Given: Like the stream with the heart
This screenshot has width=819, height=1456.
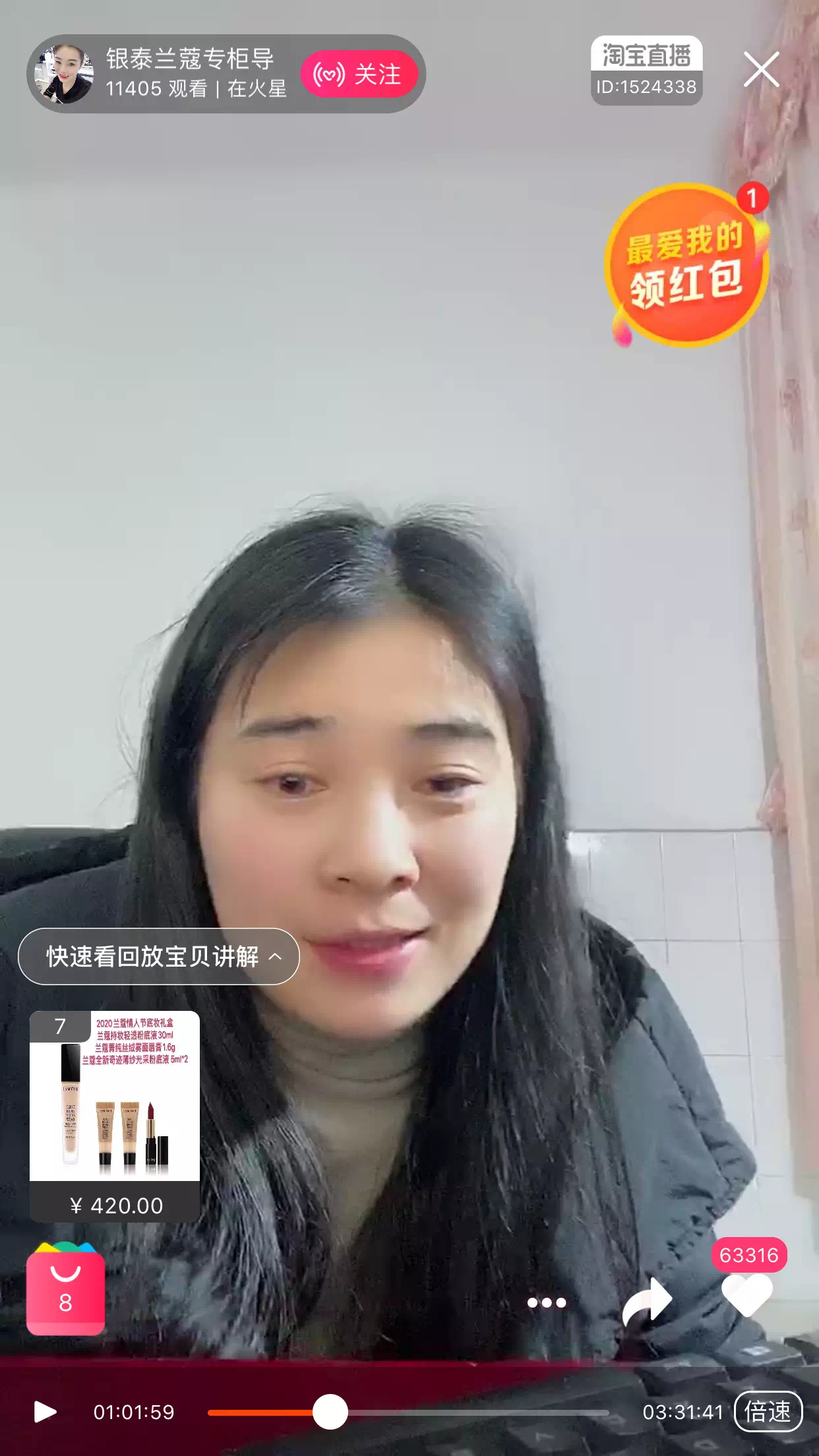Looking at the screenshot, I should [747, 1294].
